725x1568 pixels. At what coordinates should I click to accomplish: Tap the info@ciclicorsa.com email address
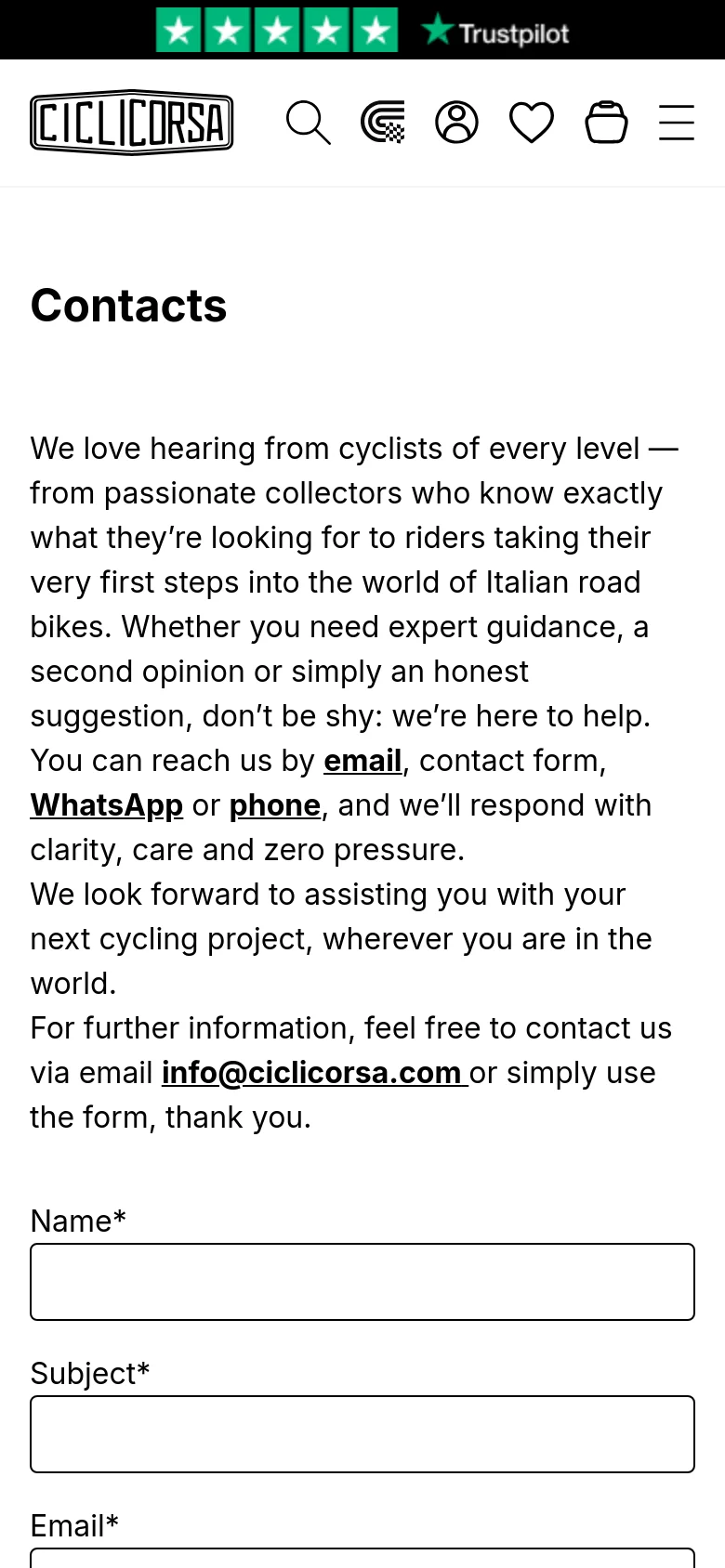[314, 1073]
